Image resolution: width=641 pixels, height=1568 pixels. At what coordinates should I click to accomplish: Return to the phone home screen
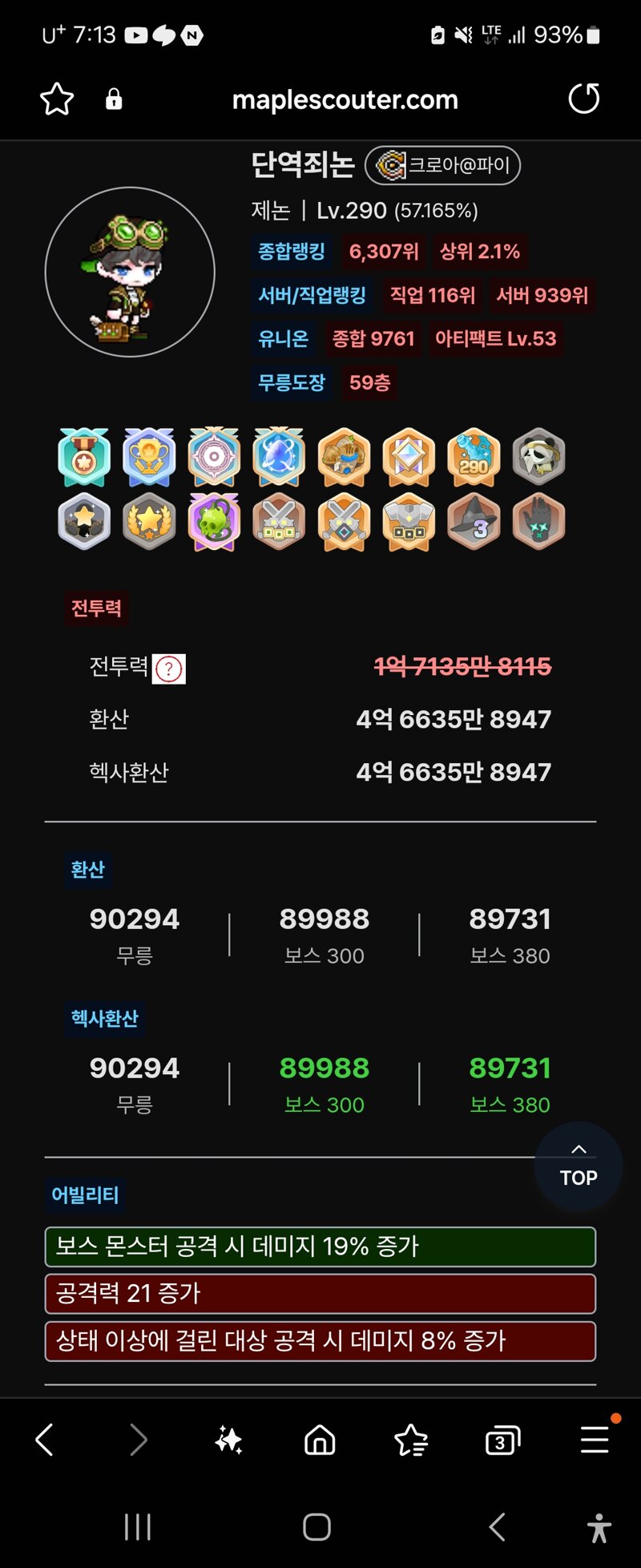317,1527
